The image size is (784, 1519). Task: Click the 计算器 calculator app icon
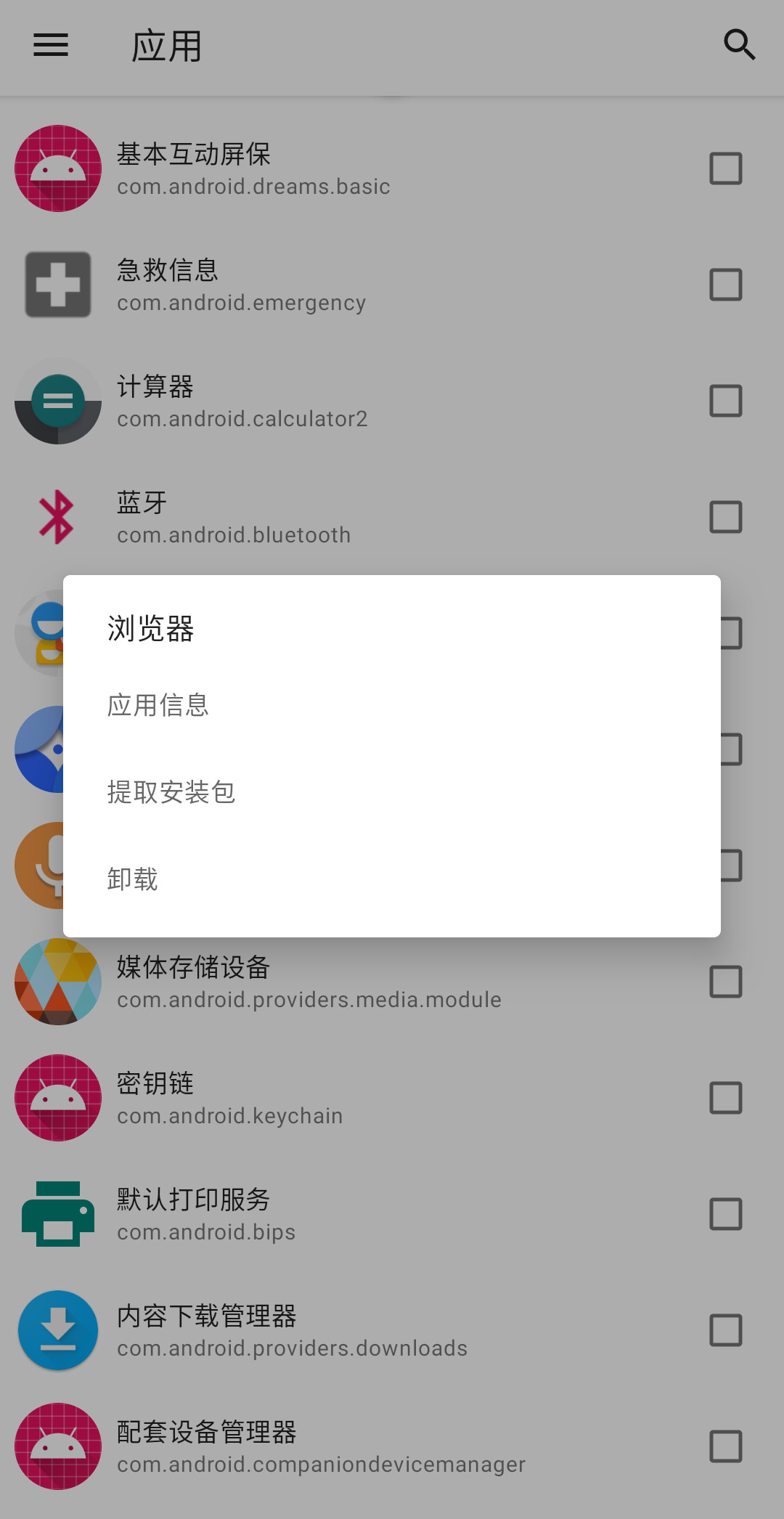(58, 401)
